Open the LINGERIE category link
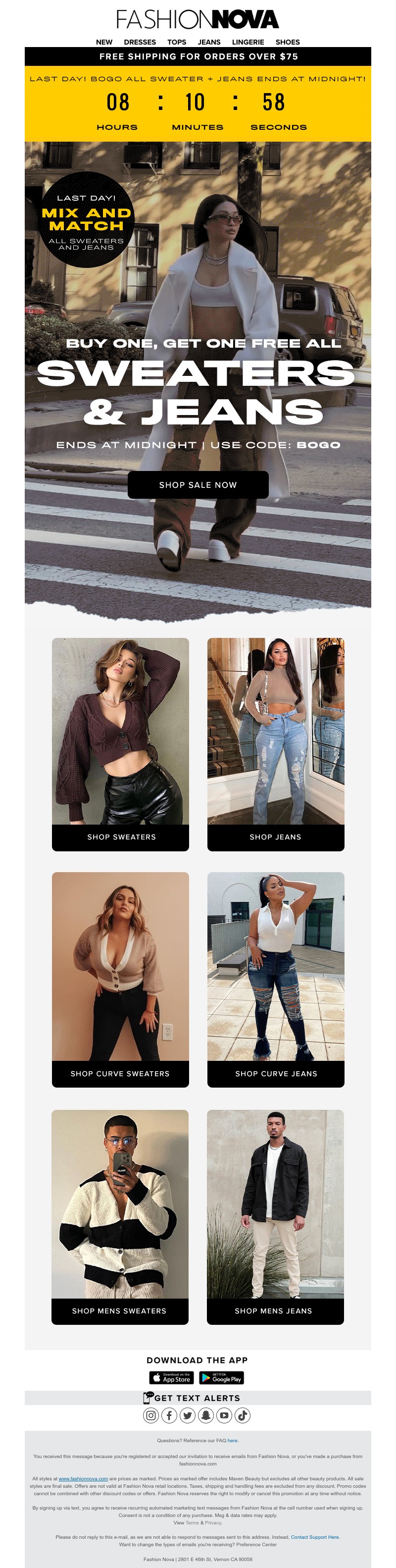396x1568 pixels. (247, 42)
